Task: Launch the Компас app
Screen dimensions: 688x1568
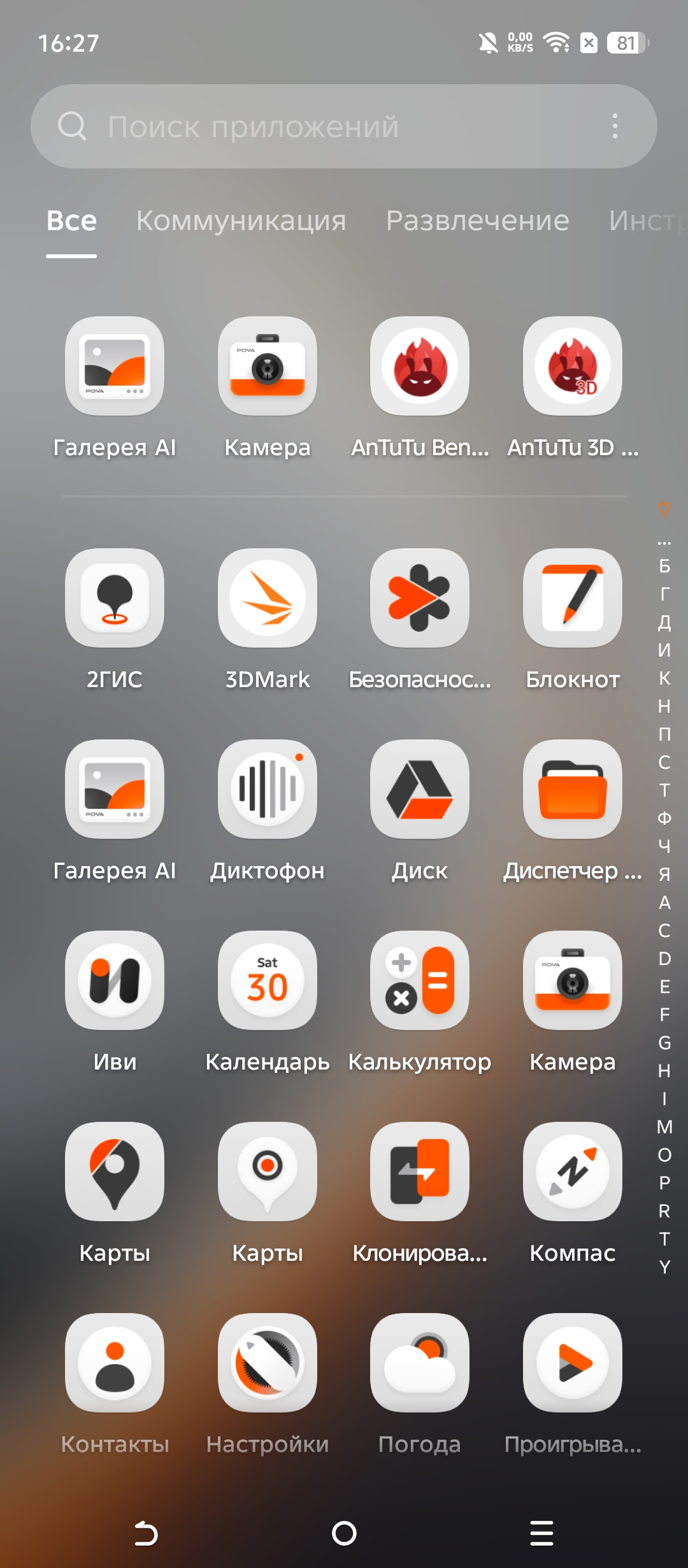Action: [x=572, y=1172]
